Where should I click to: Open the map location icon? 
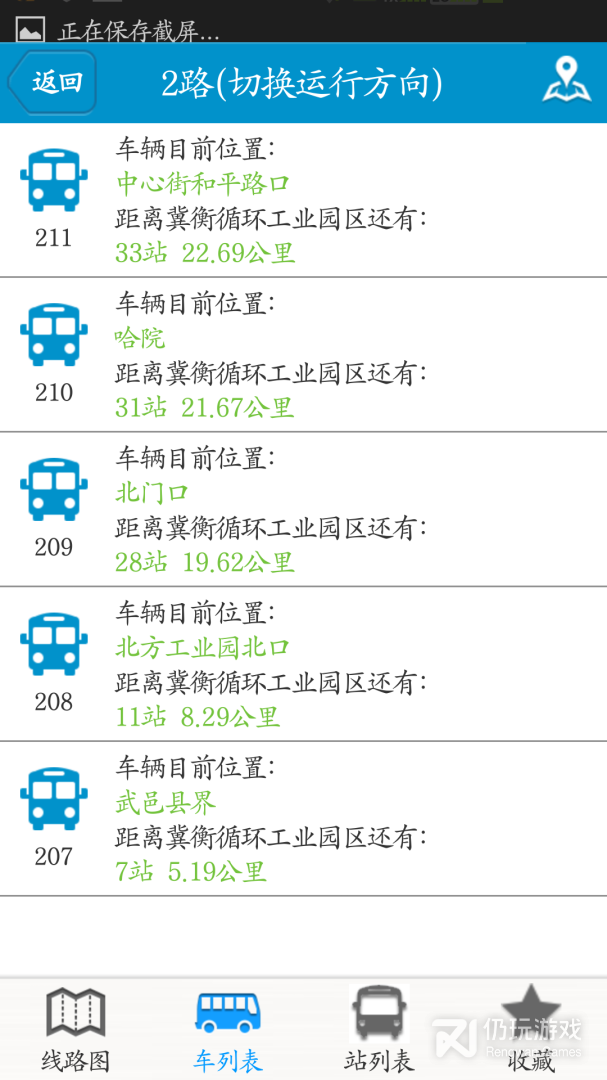coord(566,82)
